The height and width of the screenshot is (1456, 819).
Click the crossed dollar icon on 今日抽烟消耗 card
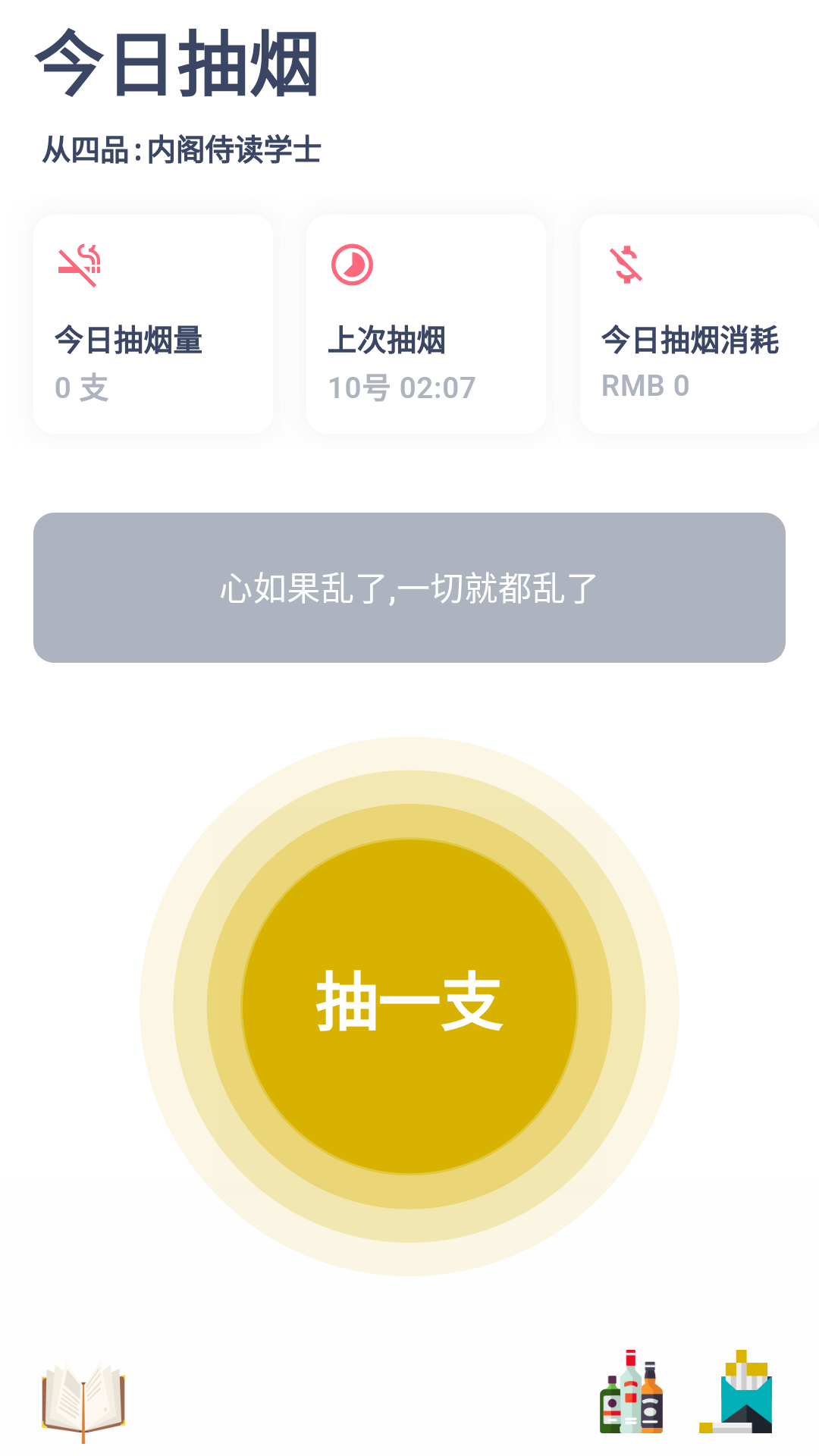[x=624, y=265]
